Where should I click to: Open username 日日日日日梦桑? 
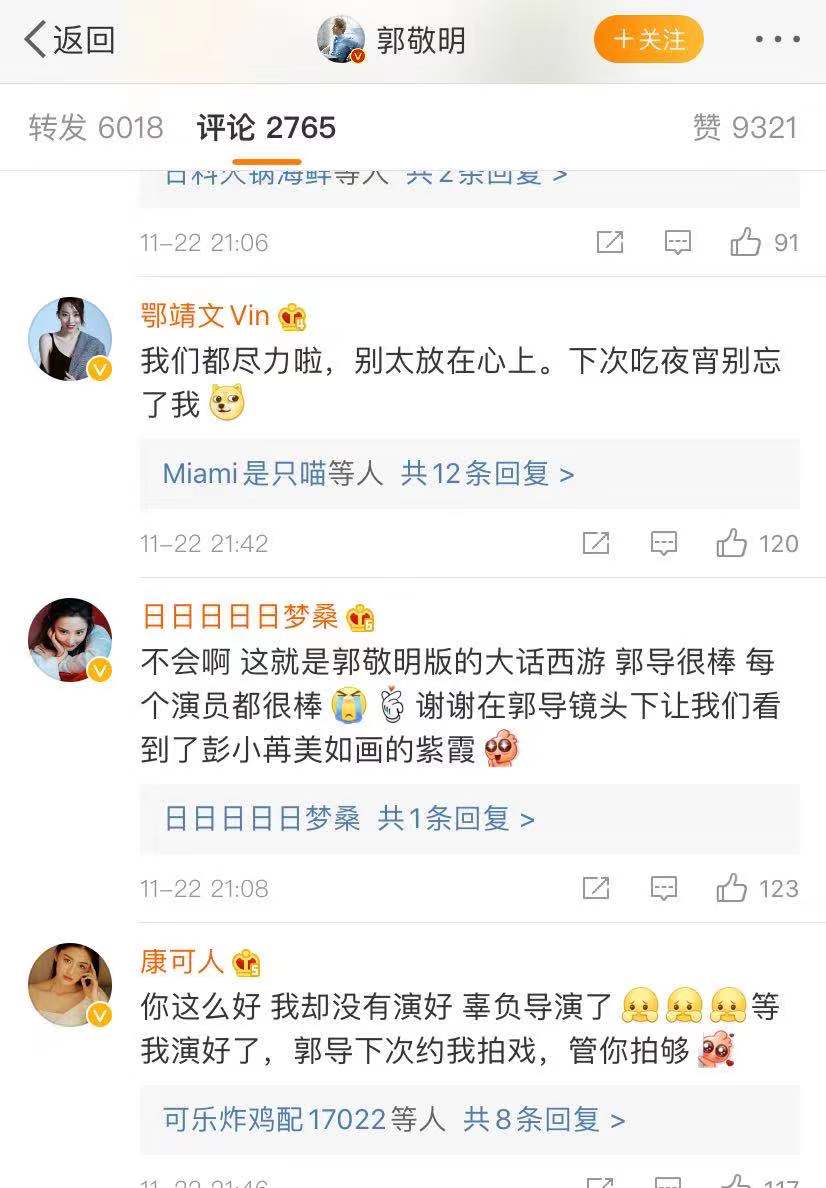coord(240,616)
